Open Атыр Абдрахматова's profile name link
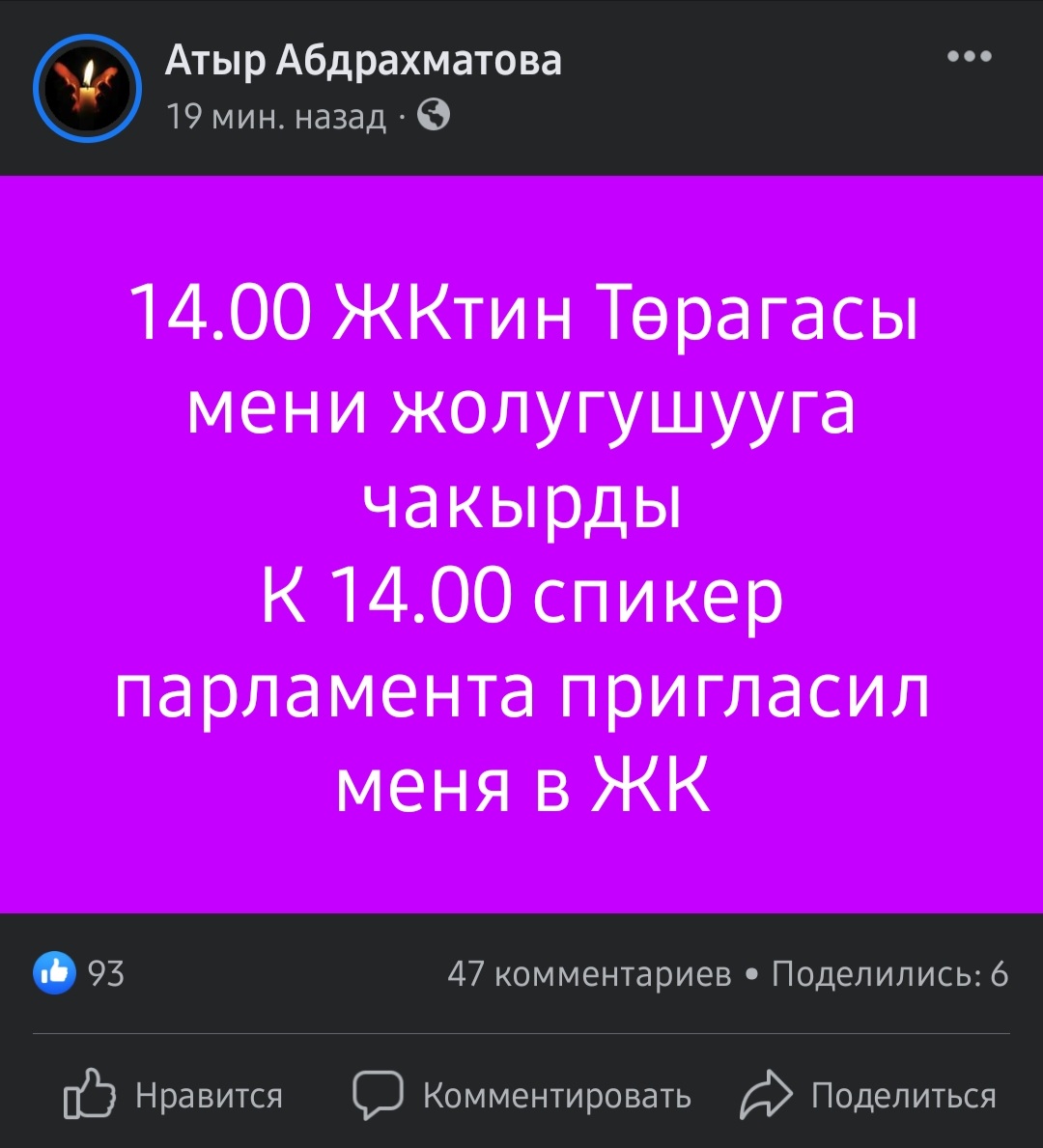Viewport: 1043px width, 1148px height. click(362, 60)
